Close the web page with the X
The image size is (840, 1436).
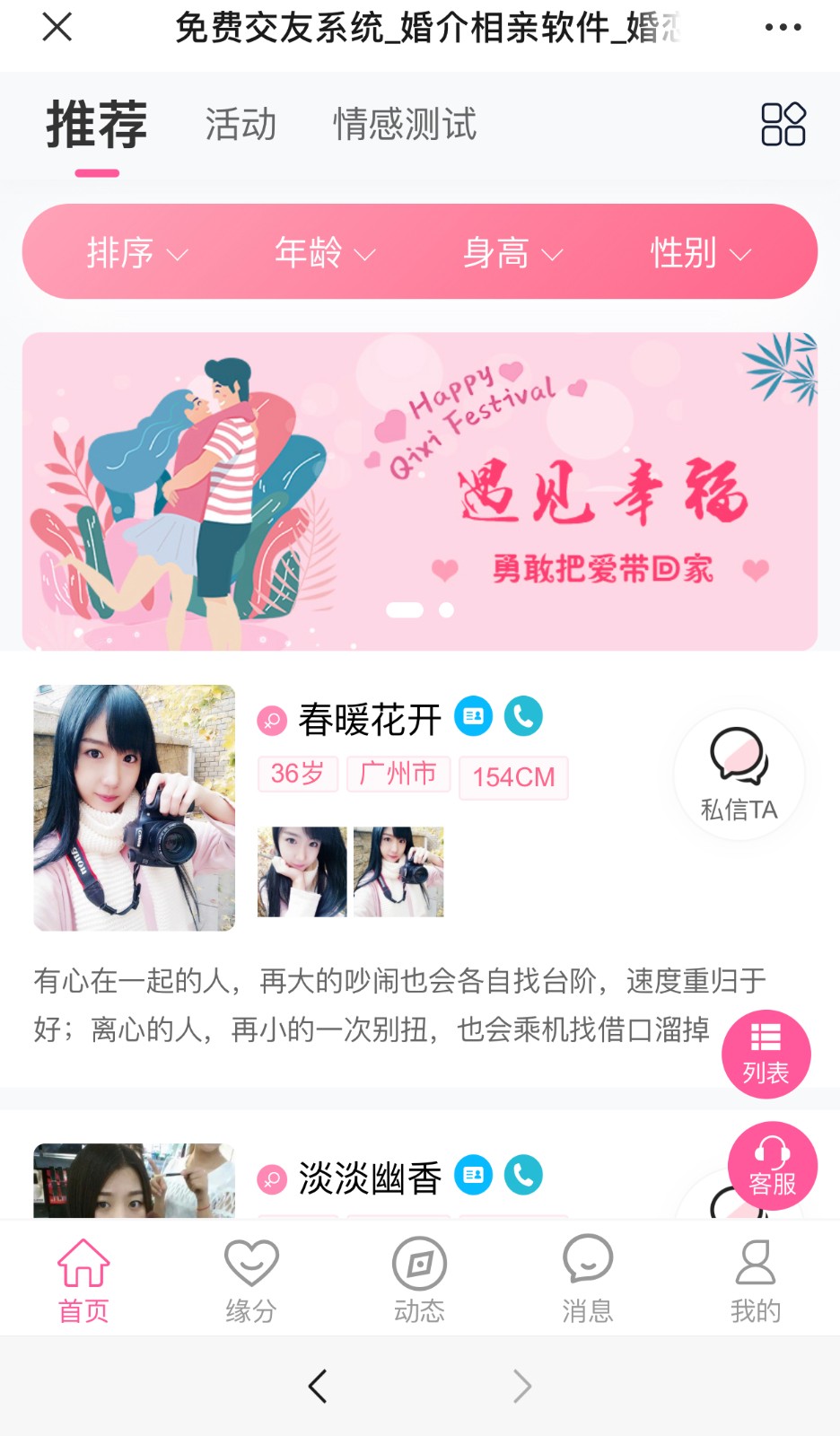click(57, 27)
